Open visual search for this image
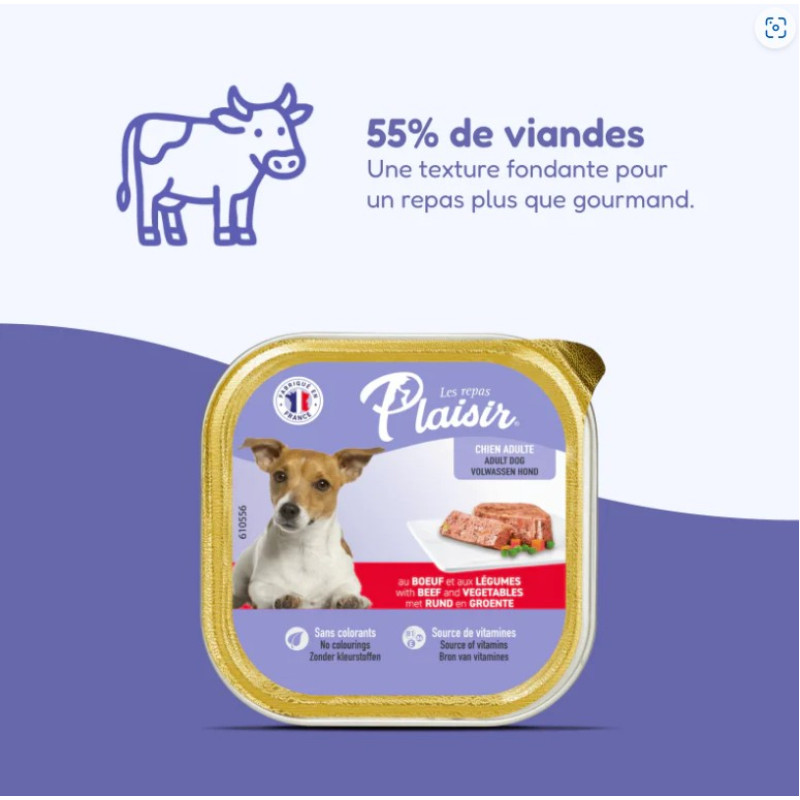This screenshot has height=800, width=800. coord(775,28)
